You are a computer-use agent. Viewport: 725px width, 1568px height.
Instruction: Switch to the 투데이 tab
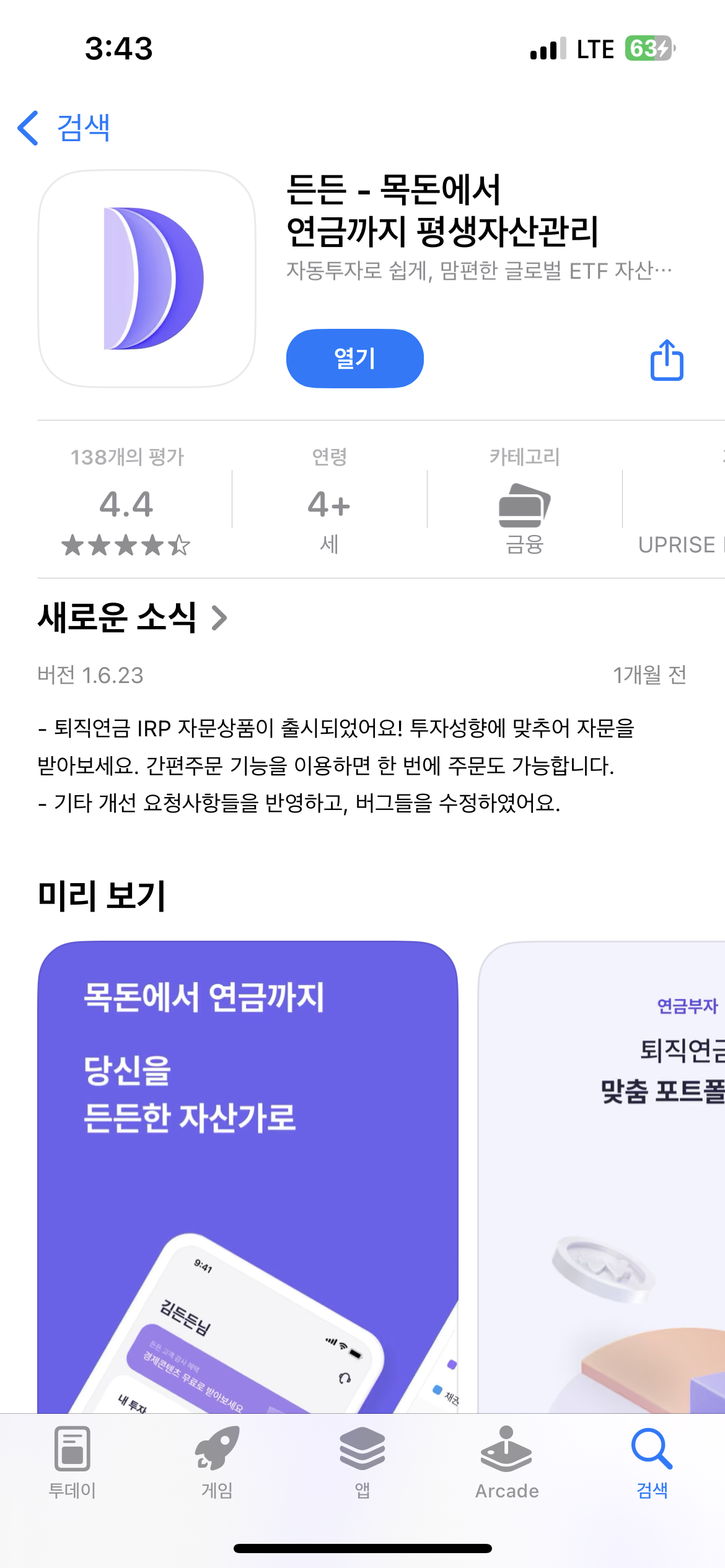coord(72,1463)
